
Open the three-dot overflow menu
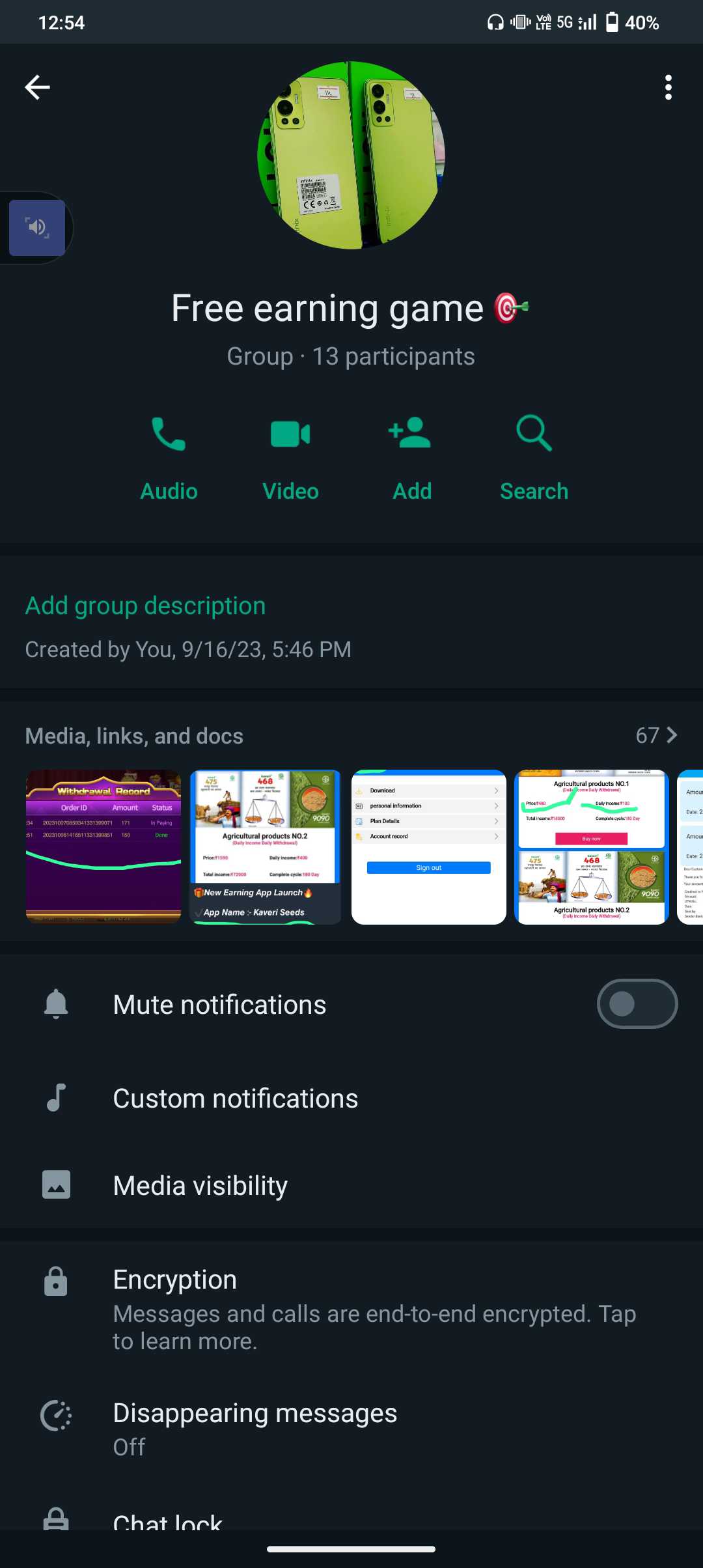coord(668,87)
